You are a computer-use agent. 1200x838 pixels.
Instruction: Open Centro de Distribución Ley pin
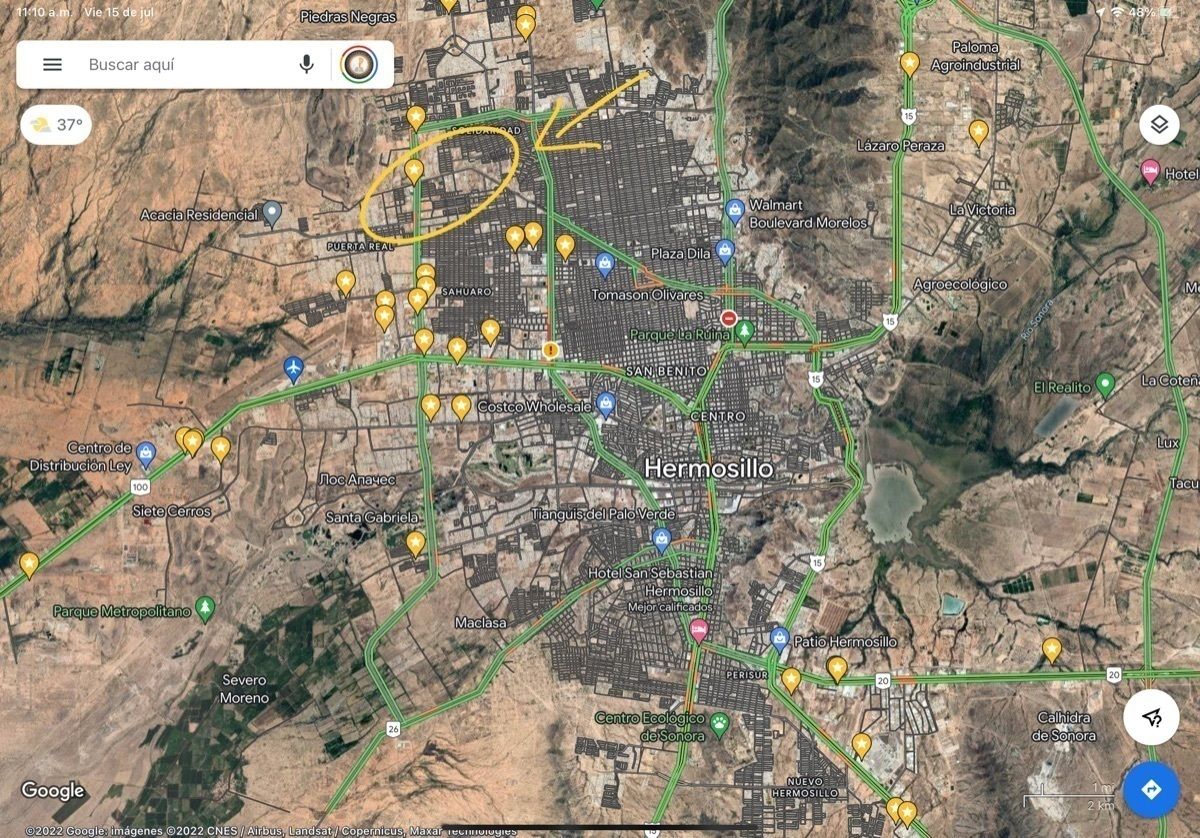pyautogui.click(x=146, y=453)
